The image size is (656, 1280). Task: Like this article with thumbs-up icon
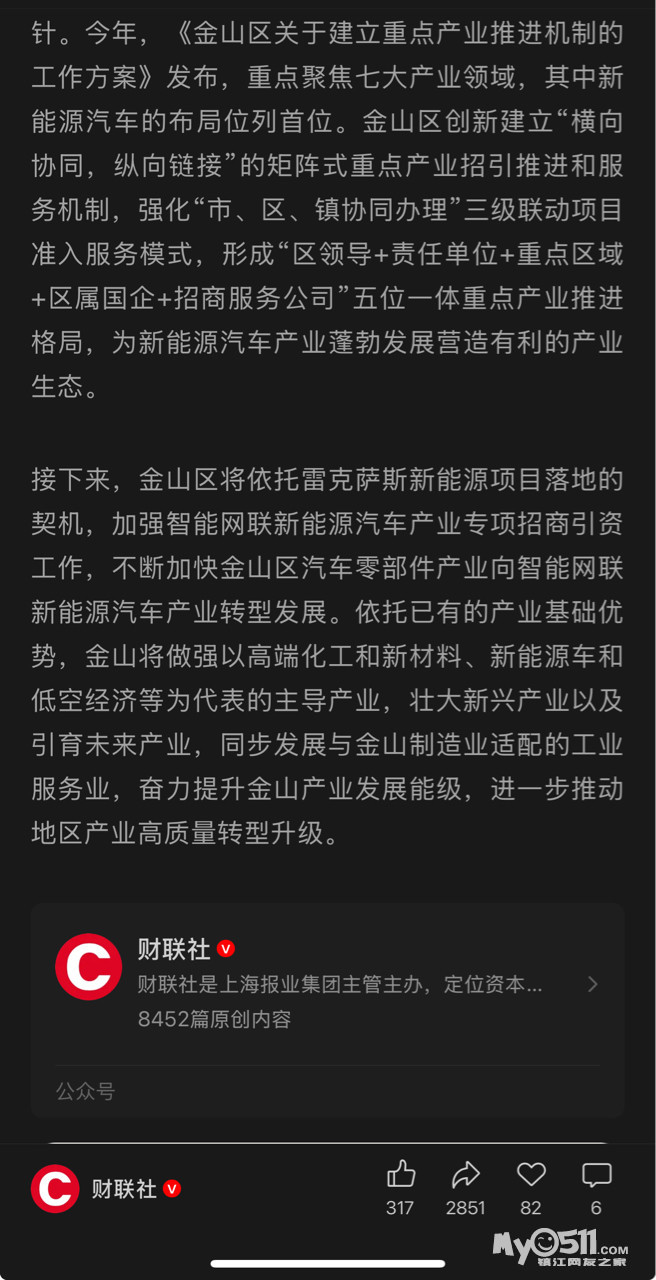point(401,1174)
